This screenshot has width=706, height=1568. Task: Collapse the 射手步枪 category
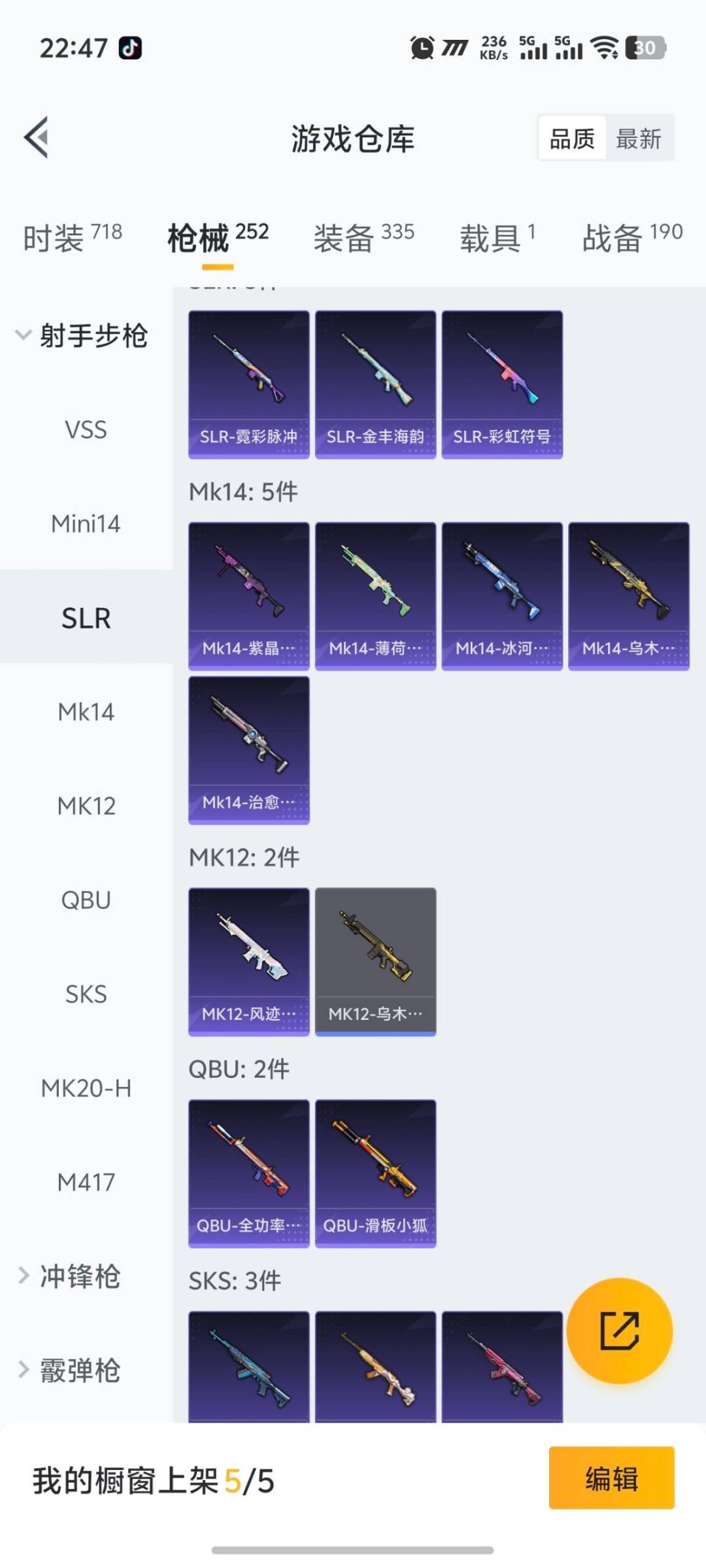(x=82, y=336)
